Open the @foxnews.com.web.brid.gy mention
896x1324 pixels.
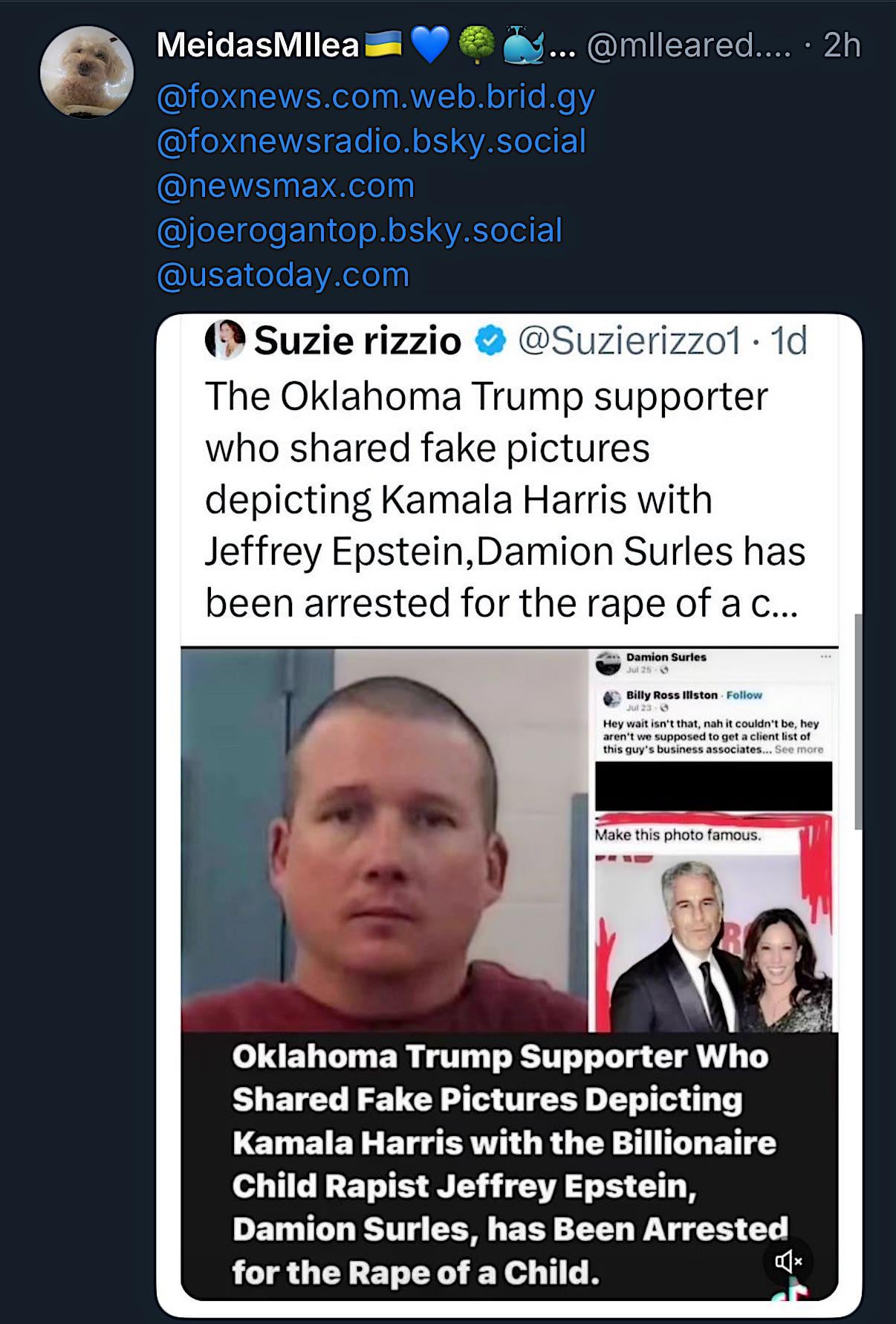(375, 97)
